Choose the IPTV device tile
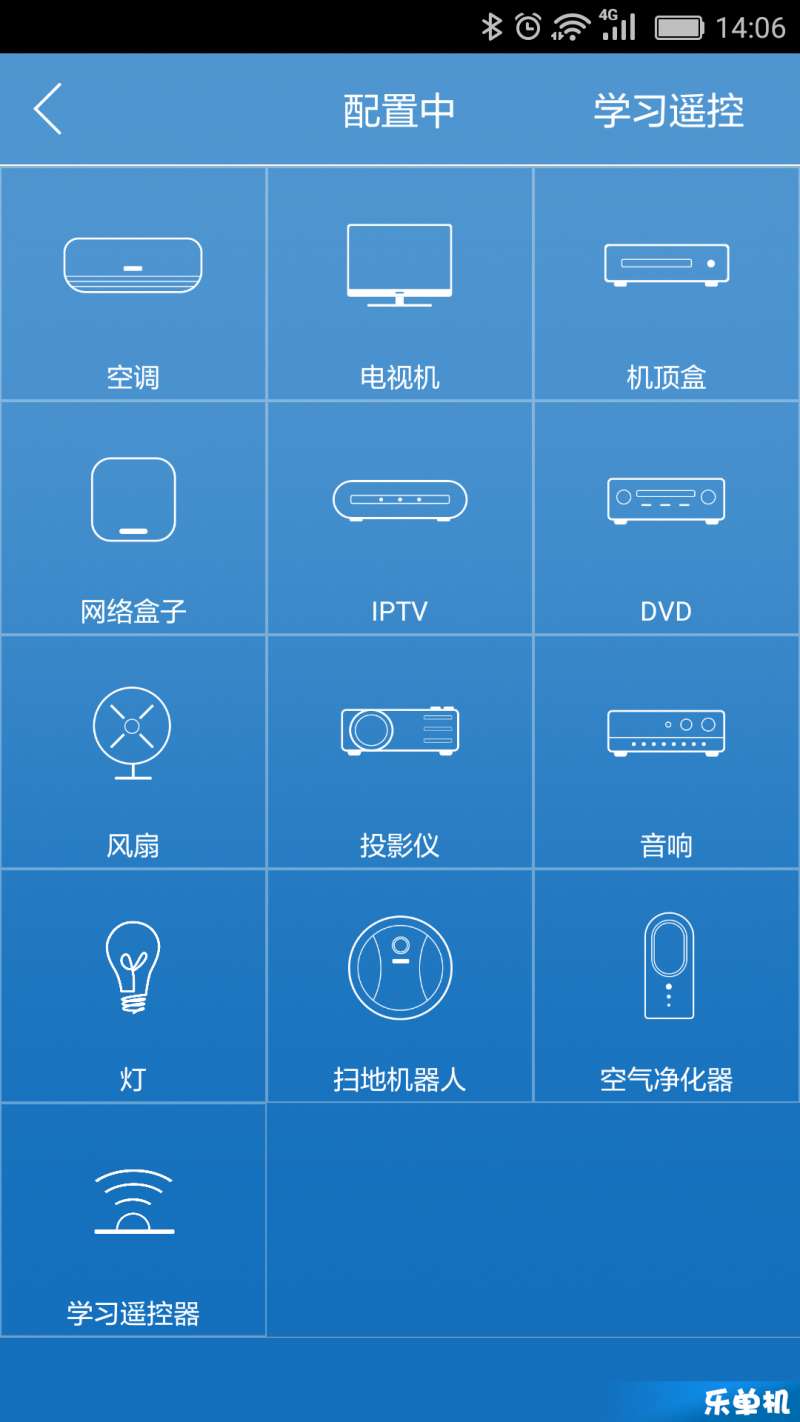The image size is (800, 1422). [x=400, y=518]
